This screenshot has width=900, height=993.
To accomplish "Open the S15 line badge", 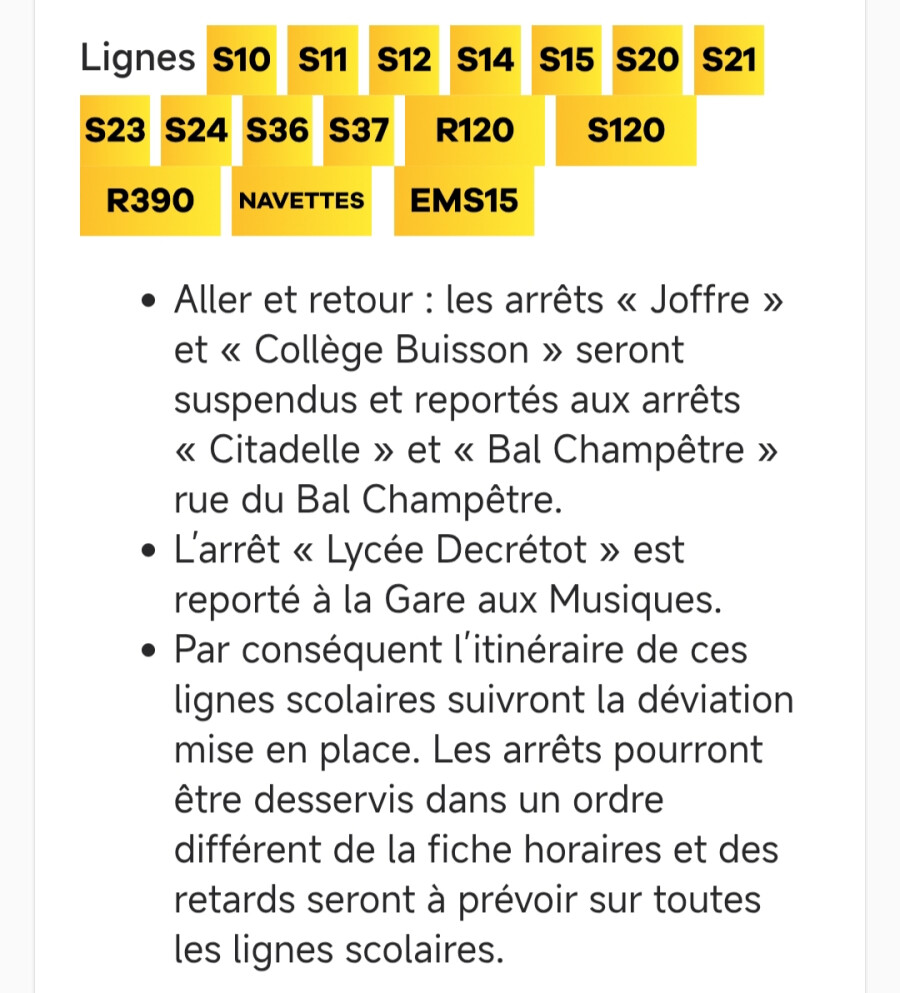I will [x=567, y=60].
